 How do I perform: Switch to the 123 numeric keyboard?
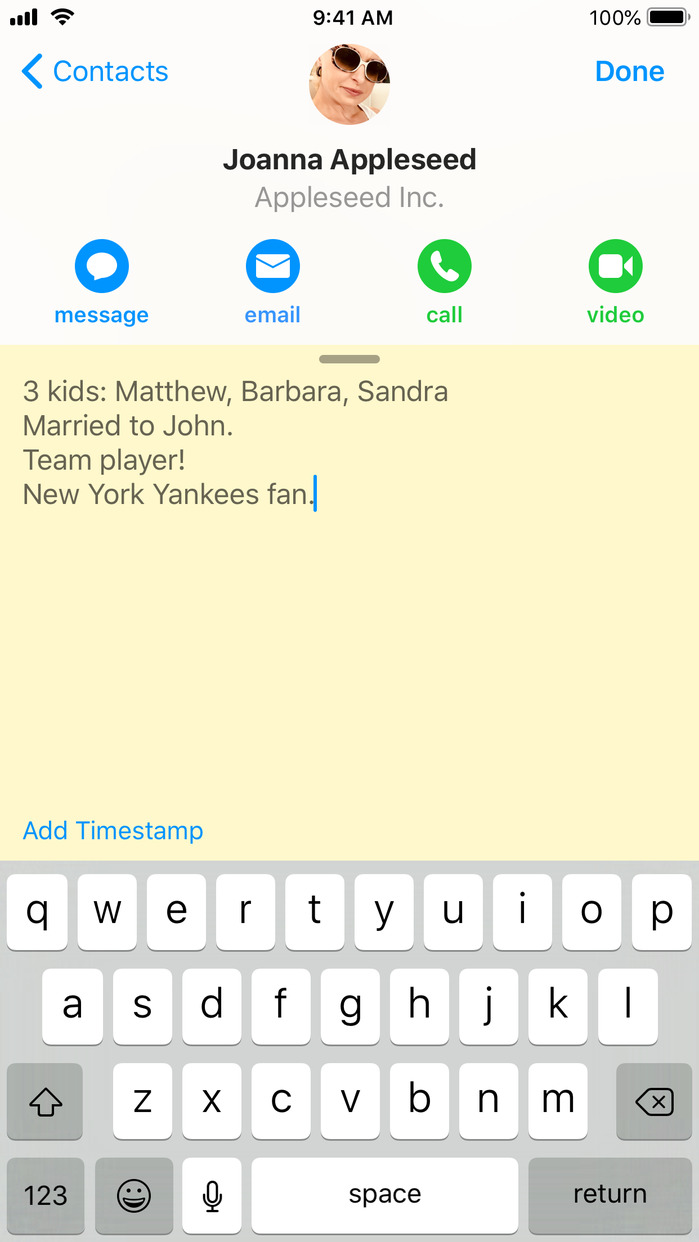click(45, 1195)
